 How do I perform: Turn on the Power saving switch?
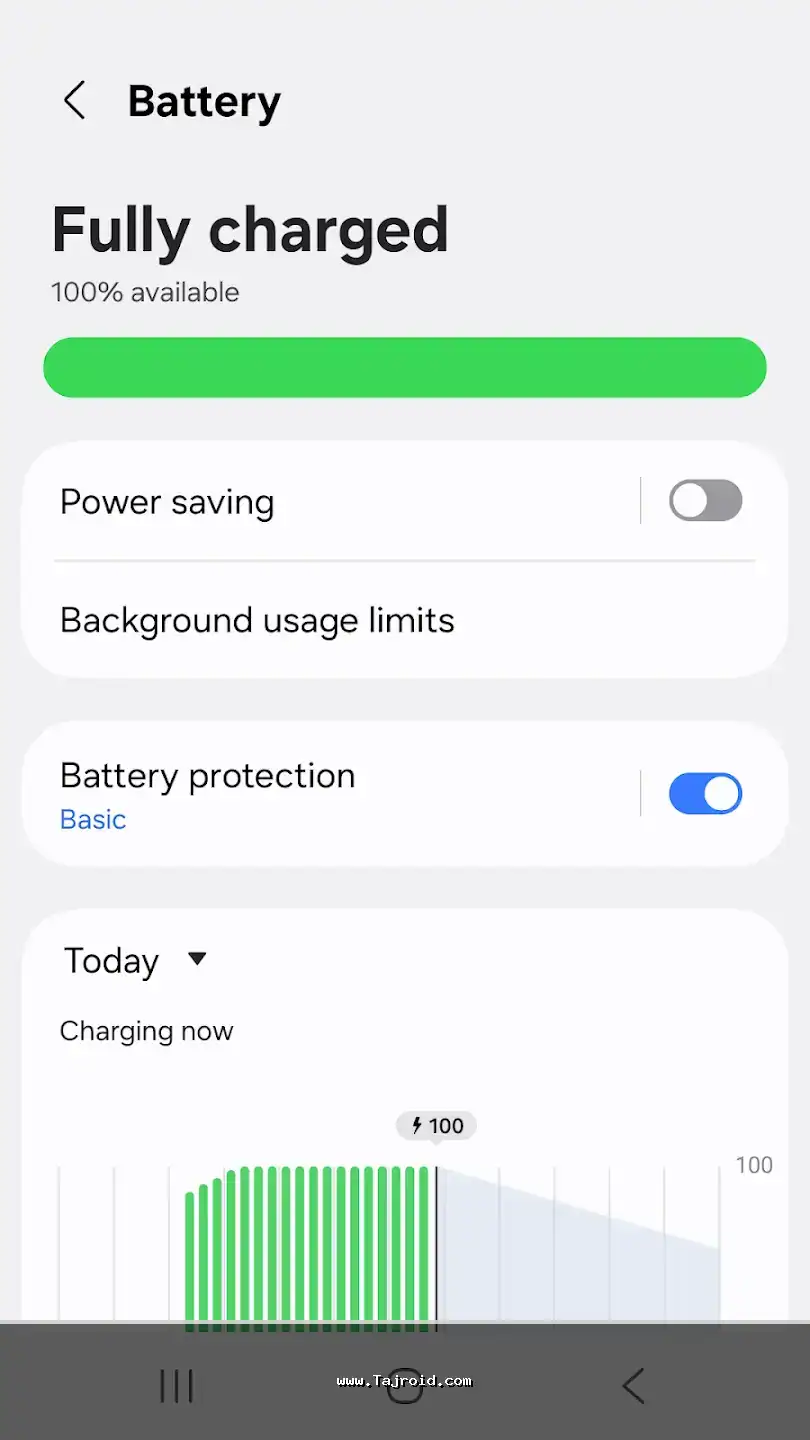(705, 500)
